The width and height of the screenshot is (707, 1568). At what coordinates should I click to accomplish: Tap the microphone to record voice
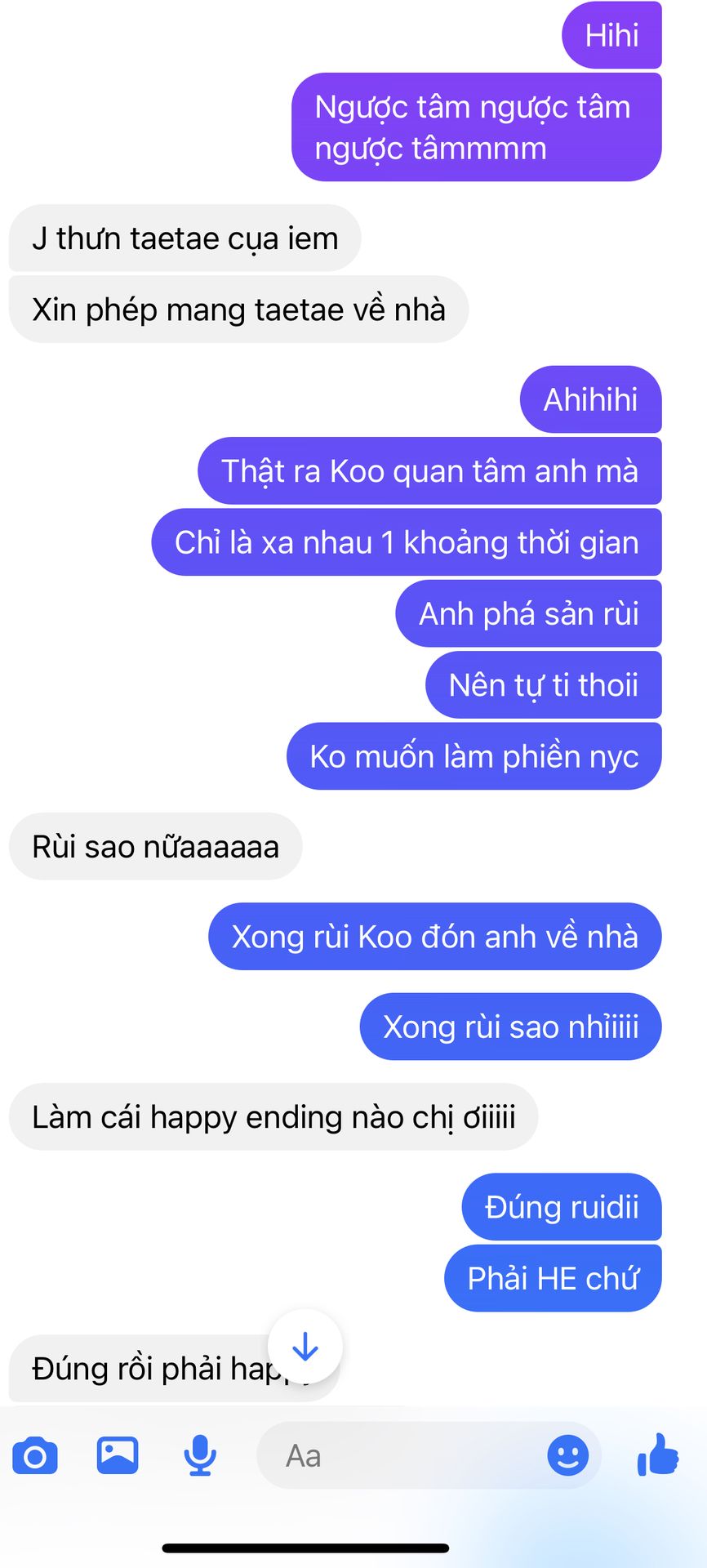click(199, 1455)
